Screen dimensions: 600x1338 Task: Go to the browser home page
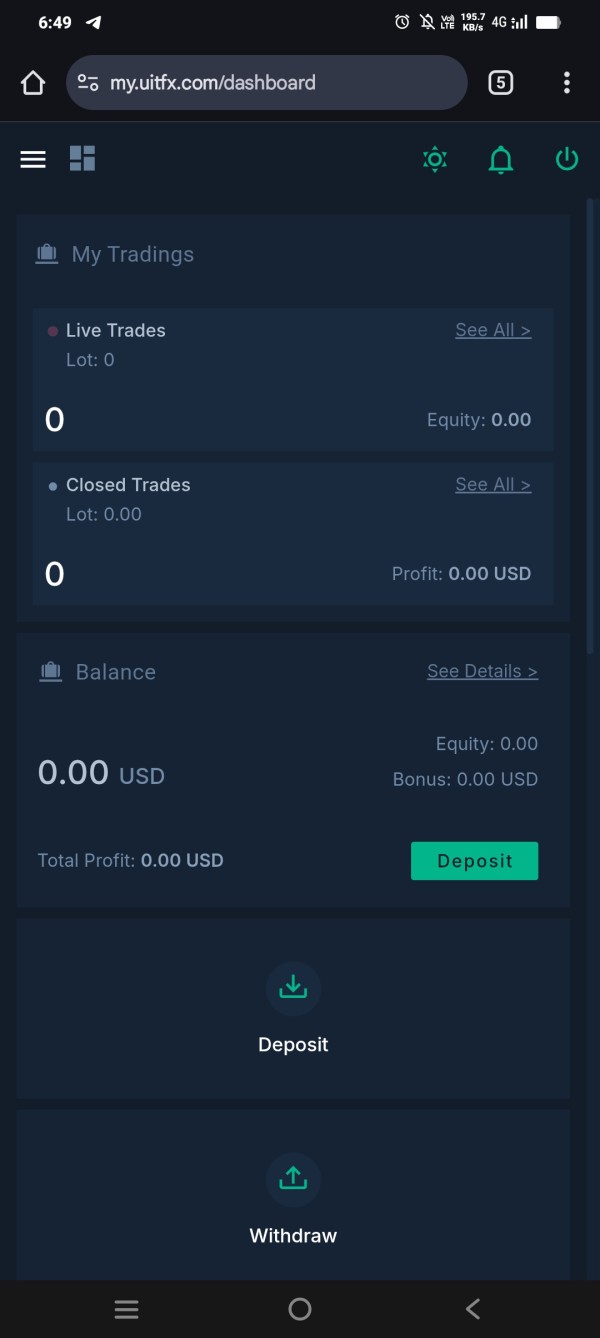33,83
